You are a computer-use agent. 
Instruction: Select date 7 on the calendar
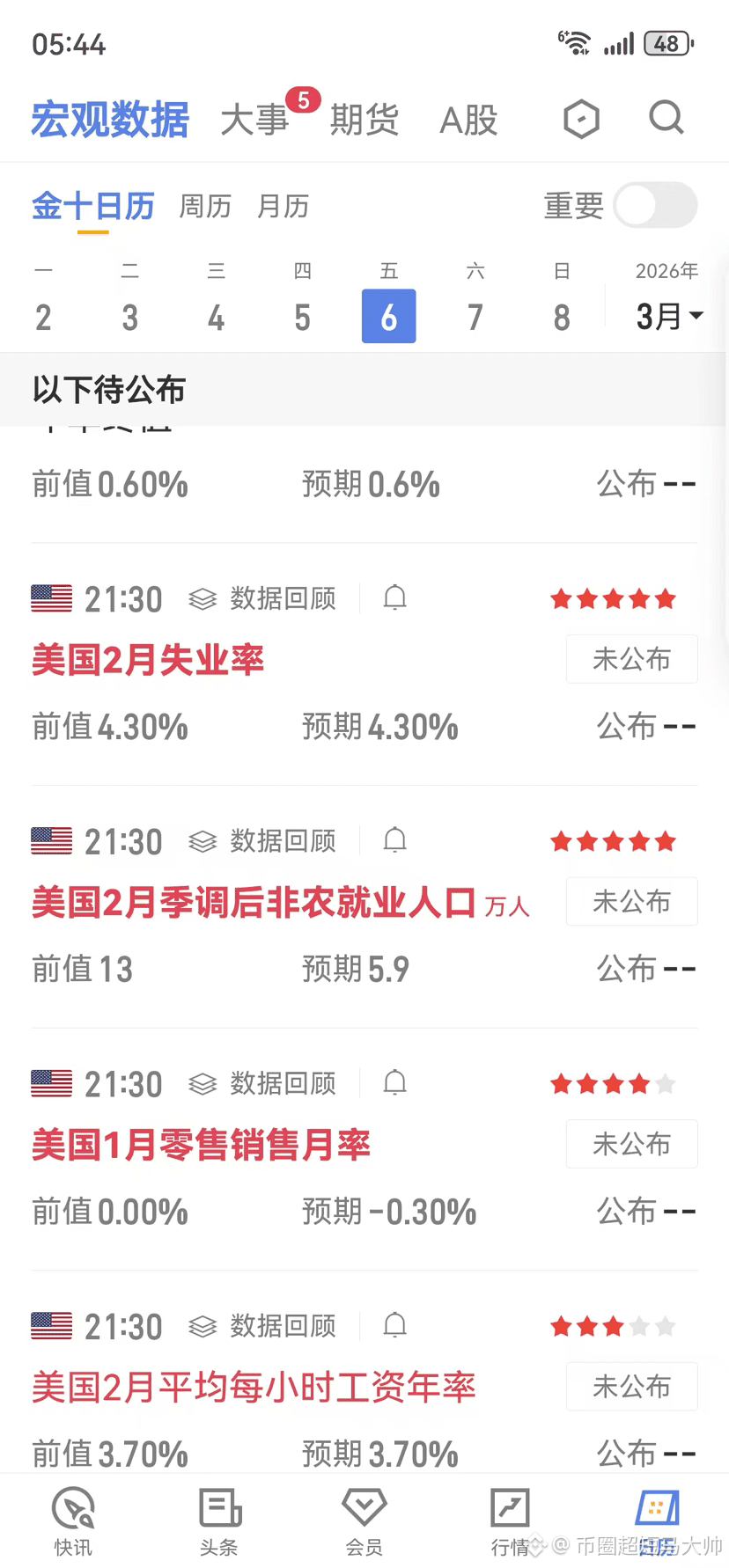475,317
